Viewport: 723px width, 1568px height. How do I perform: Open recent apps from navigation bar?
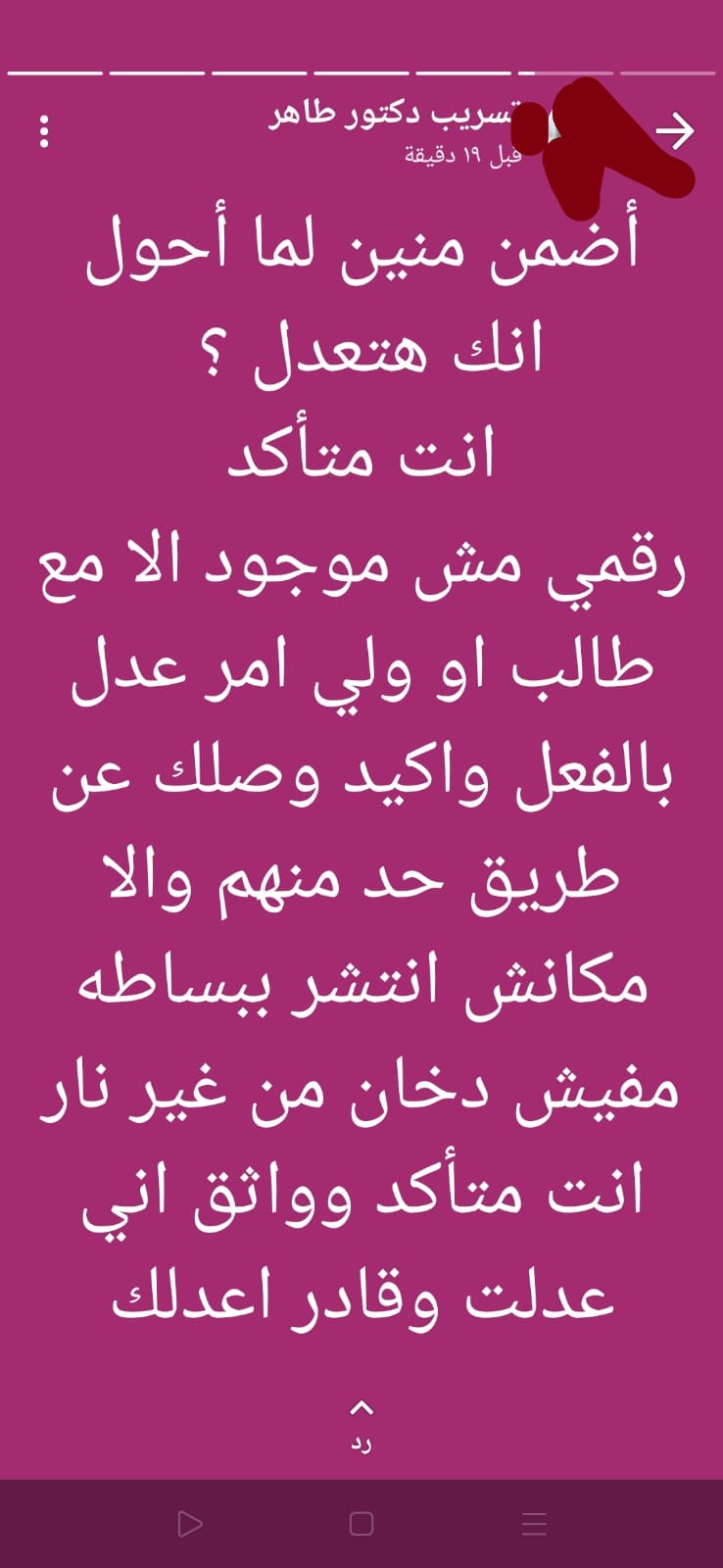[x=534, y=1523]
